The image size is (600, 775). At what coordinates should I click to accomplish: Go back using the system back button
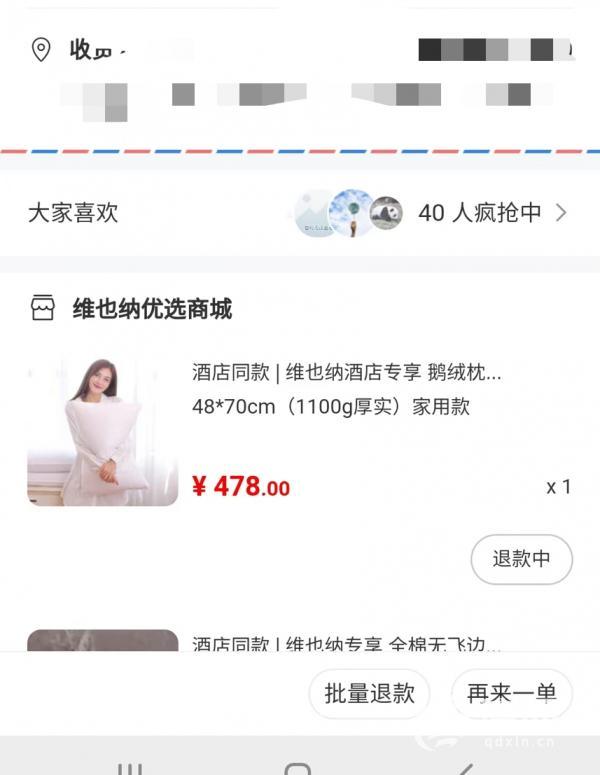click(x=465, y=768)
